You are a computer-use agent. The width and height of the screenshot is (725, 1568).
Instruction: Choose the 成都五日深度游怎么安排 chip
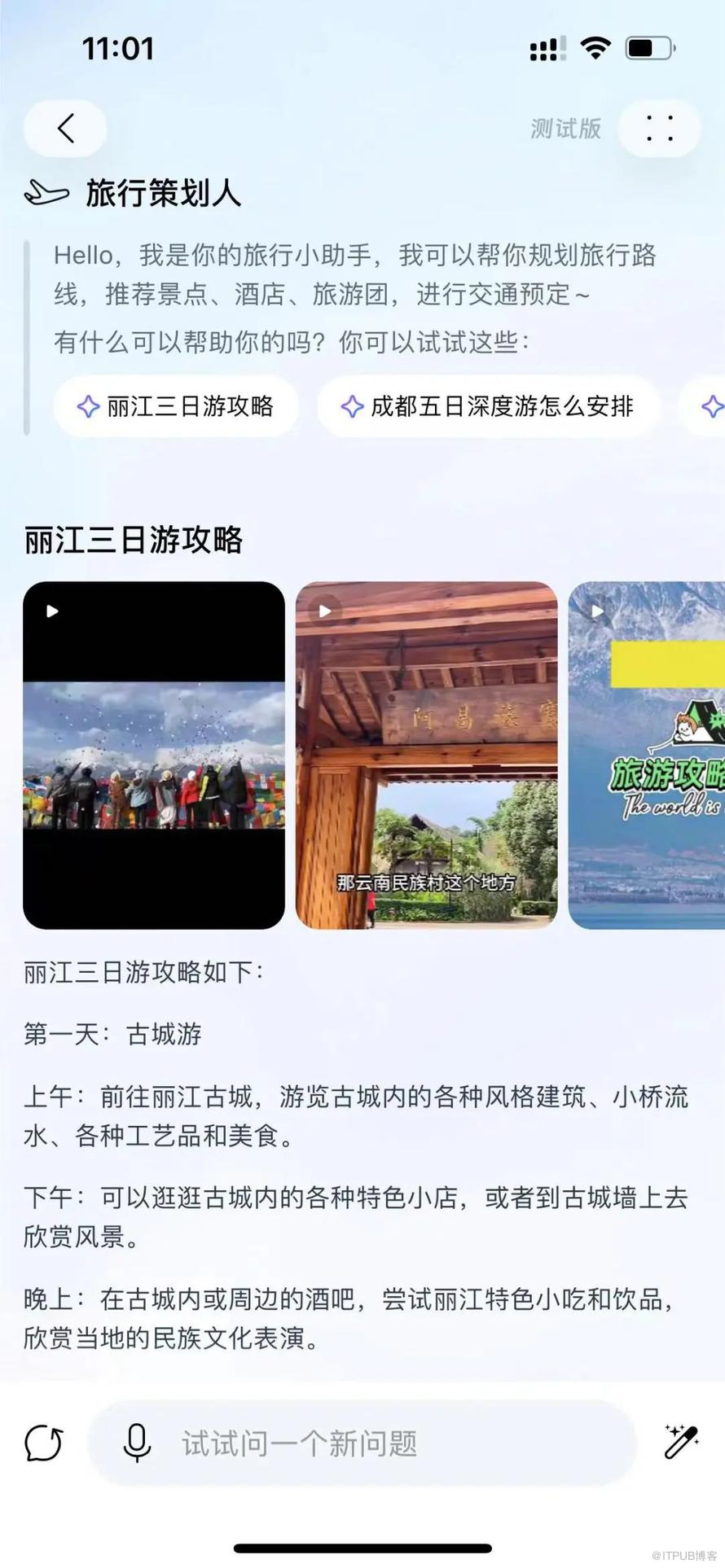click(488, 406)
